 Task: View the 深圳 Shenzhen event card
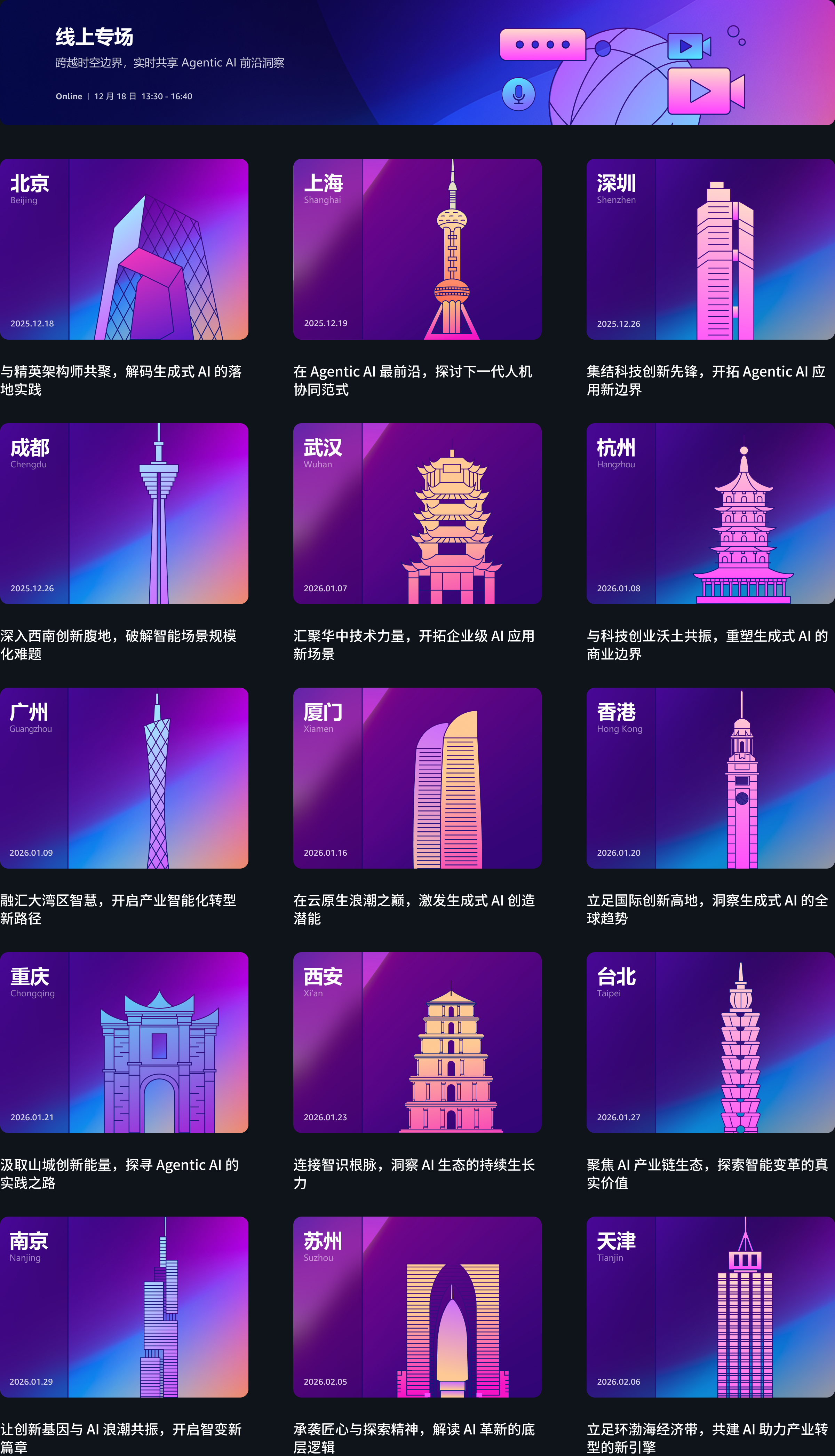coord(710,249)
